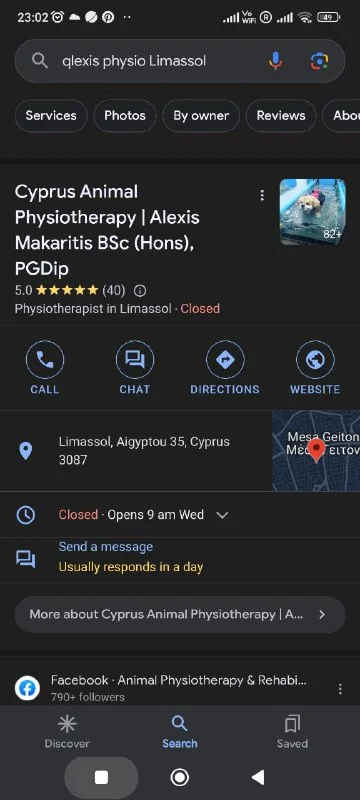360x800 pixels.
Task: Open Google Lens camera search
Action: [319, 61]
